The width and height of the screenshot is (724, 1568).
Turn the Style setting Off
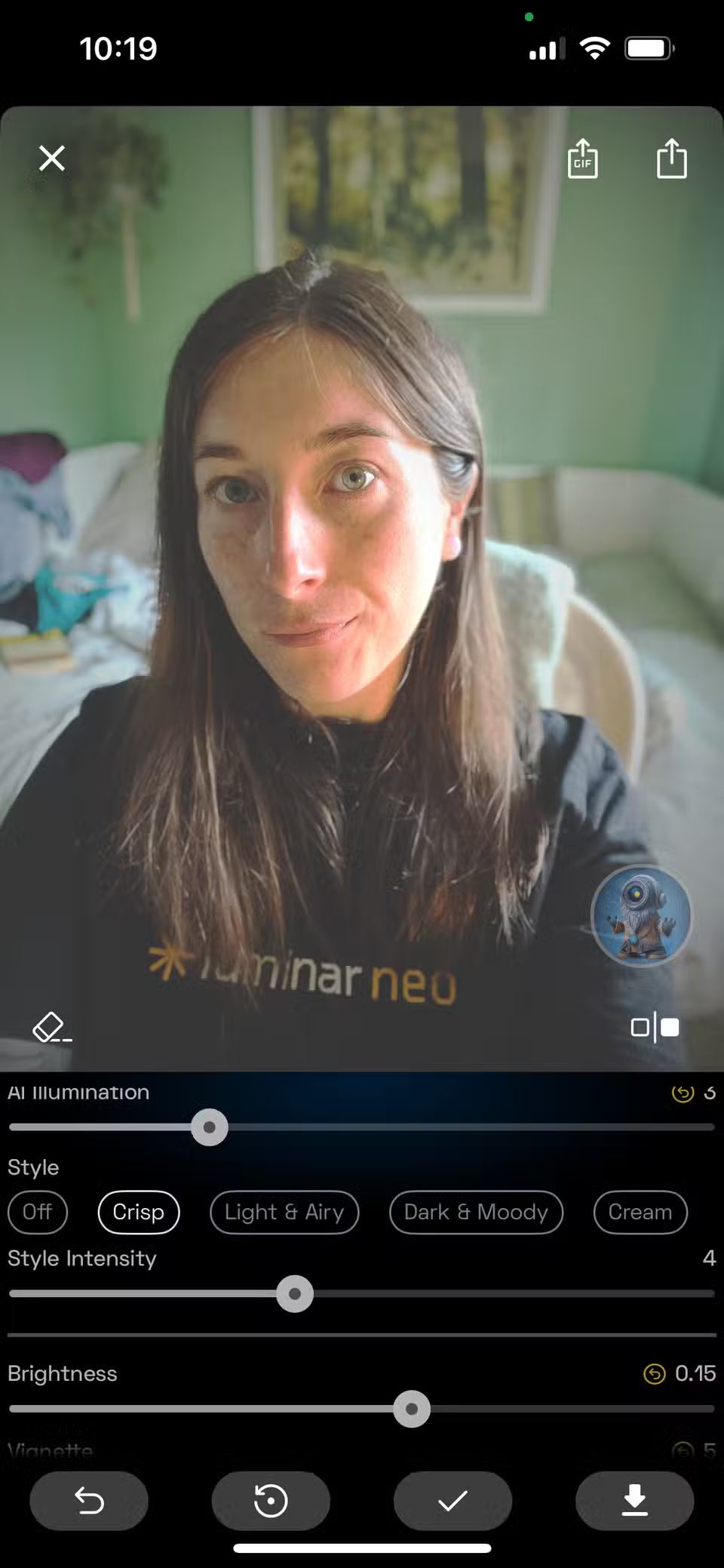[x=38, y=1213]
